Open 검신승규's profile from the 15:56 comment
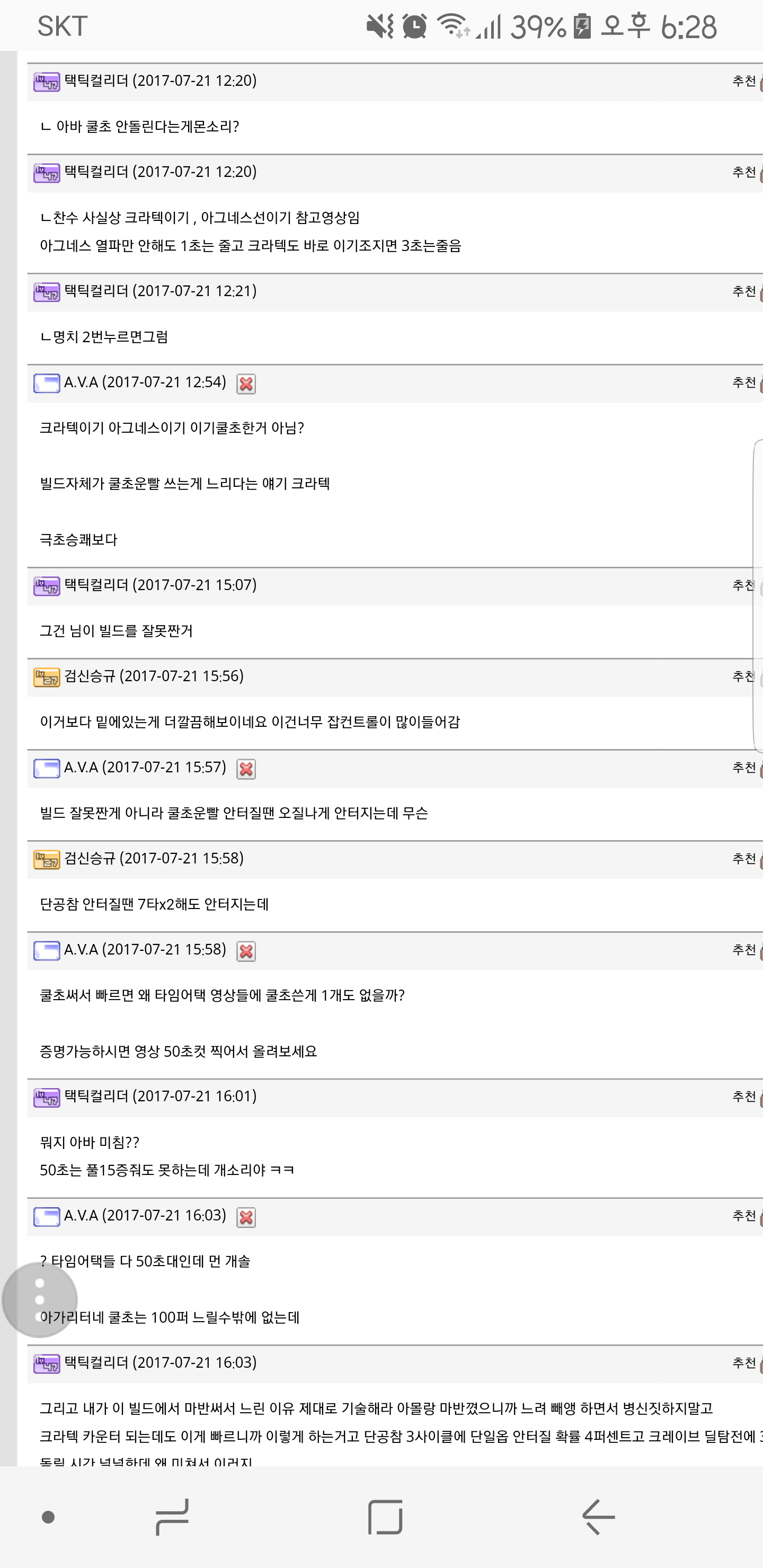The width and height of the screenshot is (763, 1568). (x=90, y=676)
